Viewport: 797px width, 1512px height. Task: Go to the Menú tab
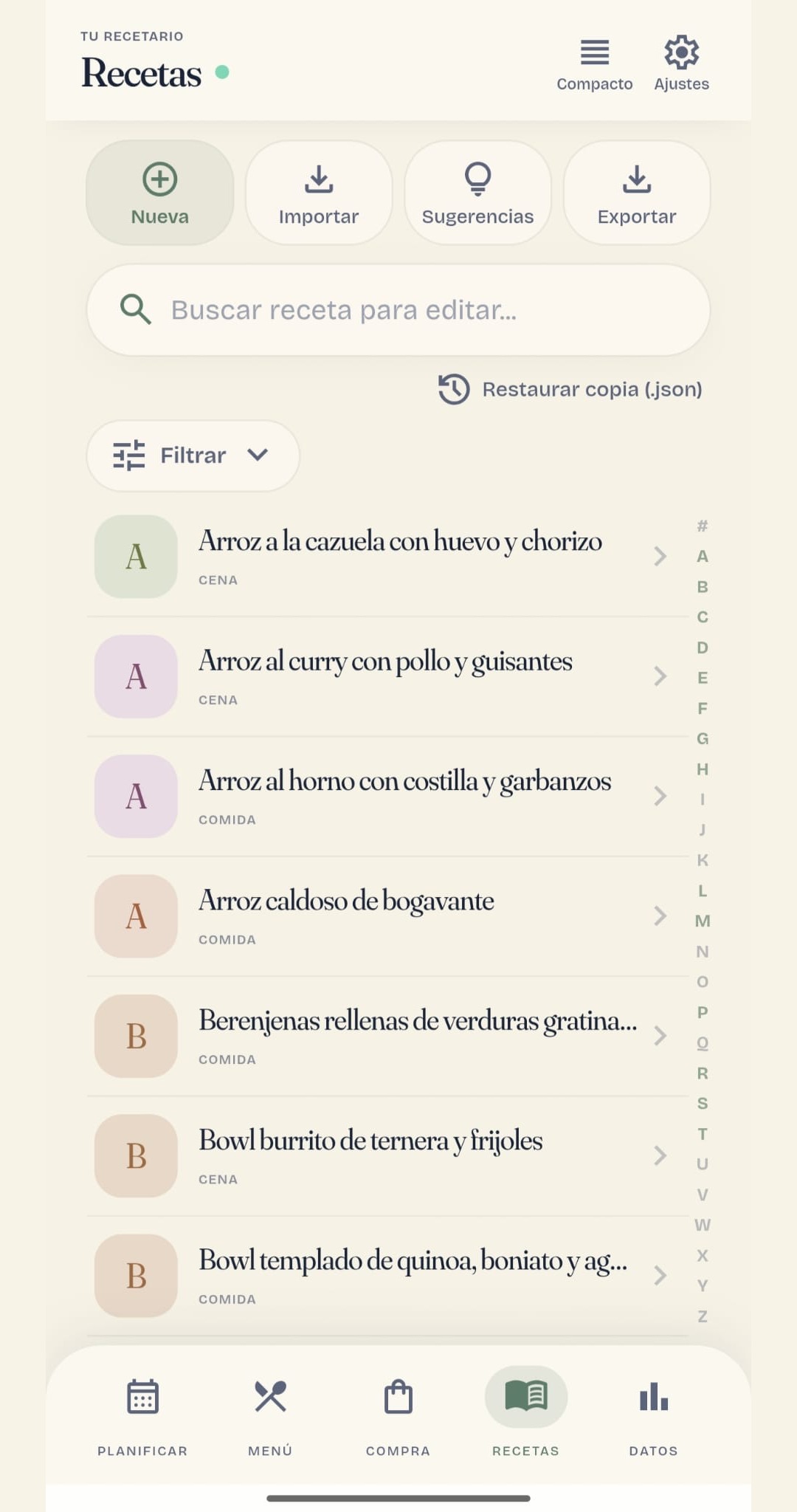[270, 1416]
